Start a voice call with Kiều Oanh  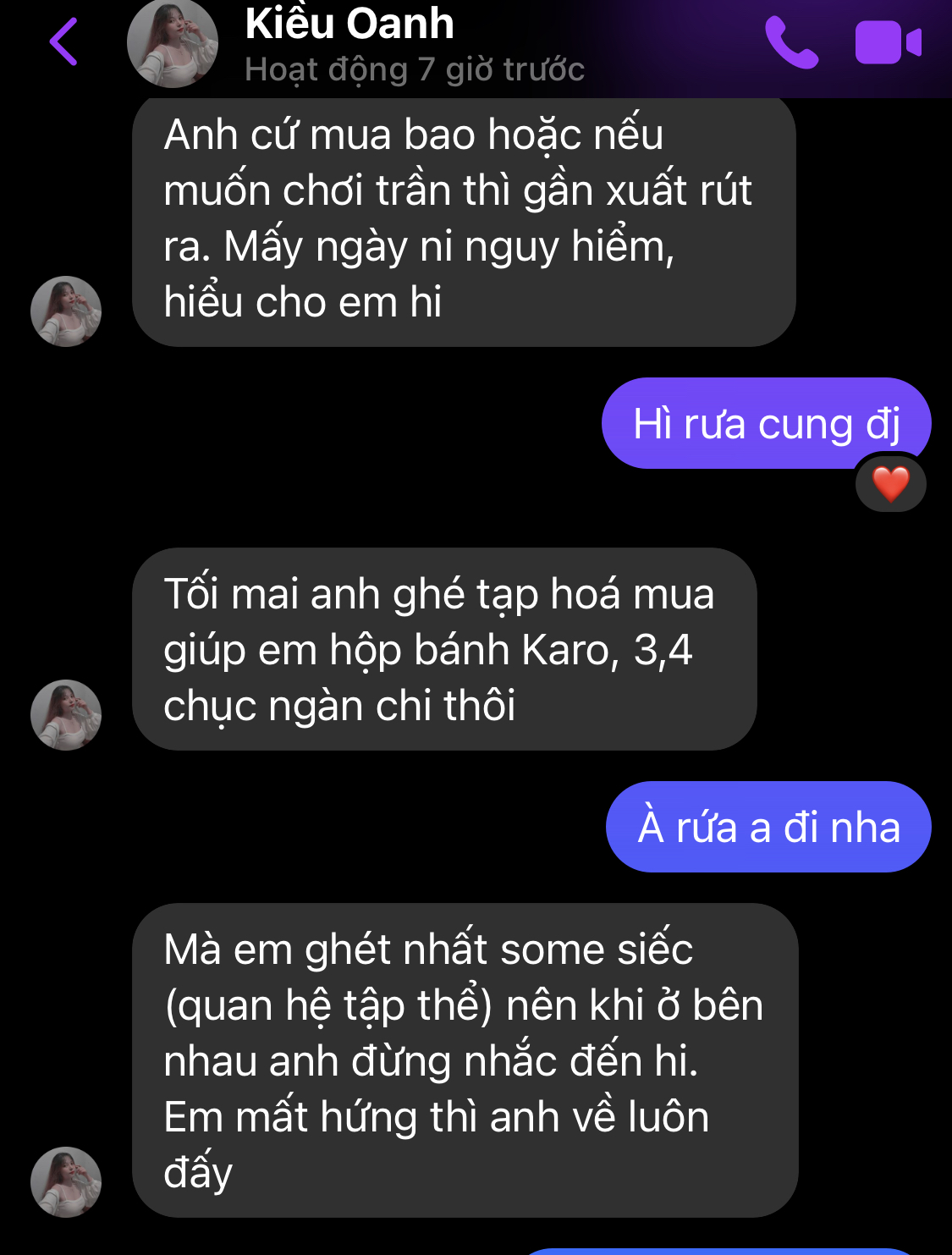[x=791, y=42]
